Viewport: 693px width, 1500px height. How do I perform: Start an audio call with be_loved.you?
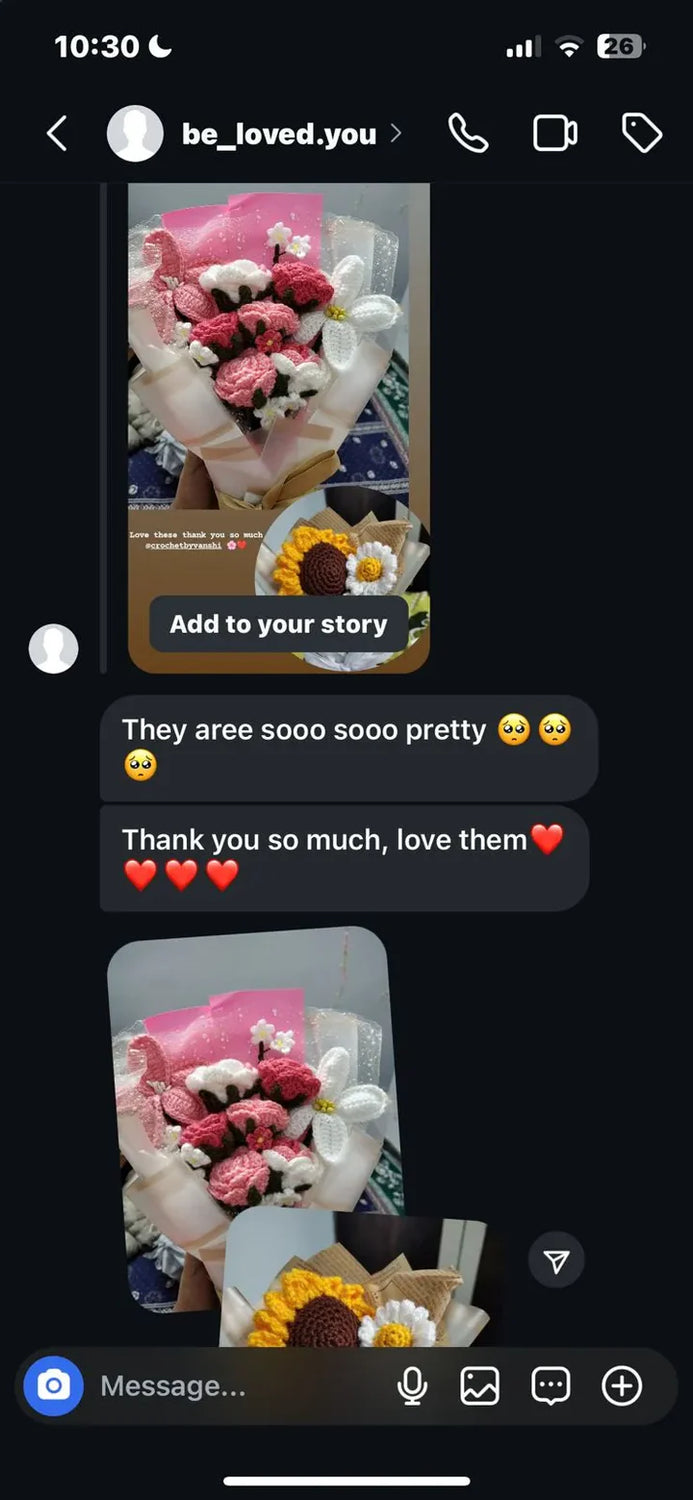467,133
